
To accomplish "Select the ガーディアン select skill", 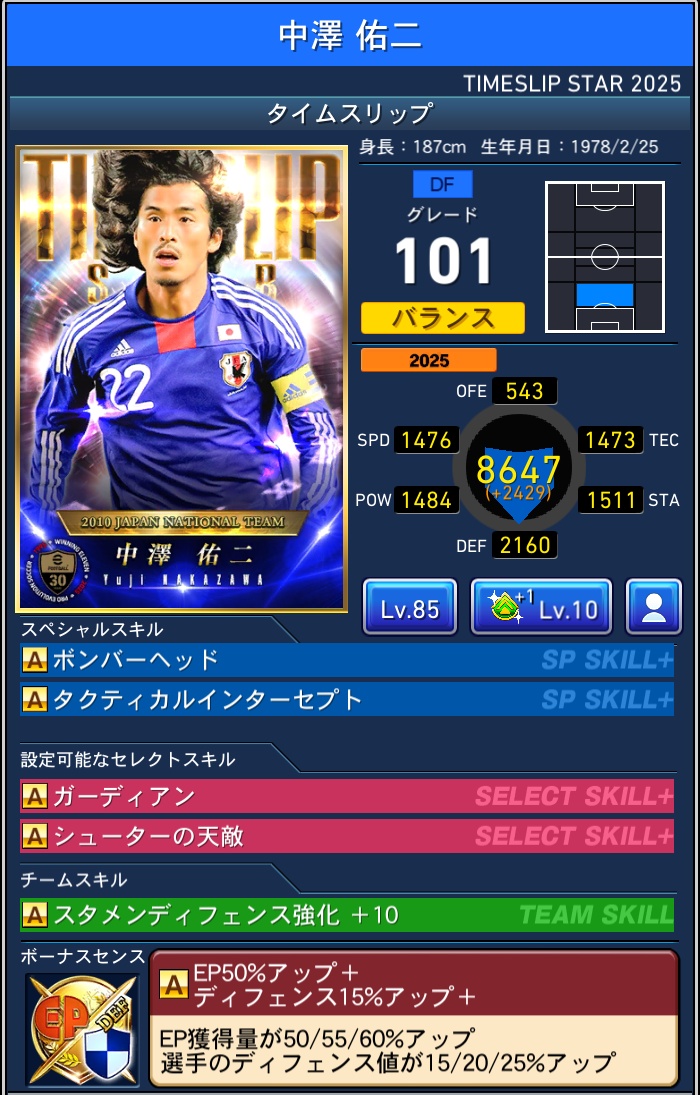I will (346, 797).
